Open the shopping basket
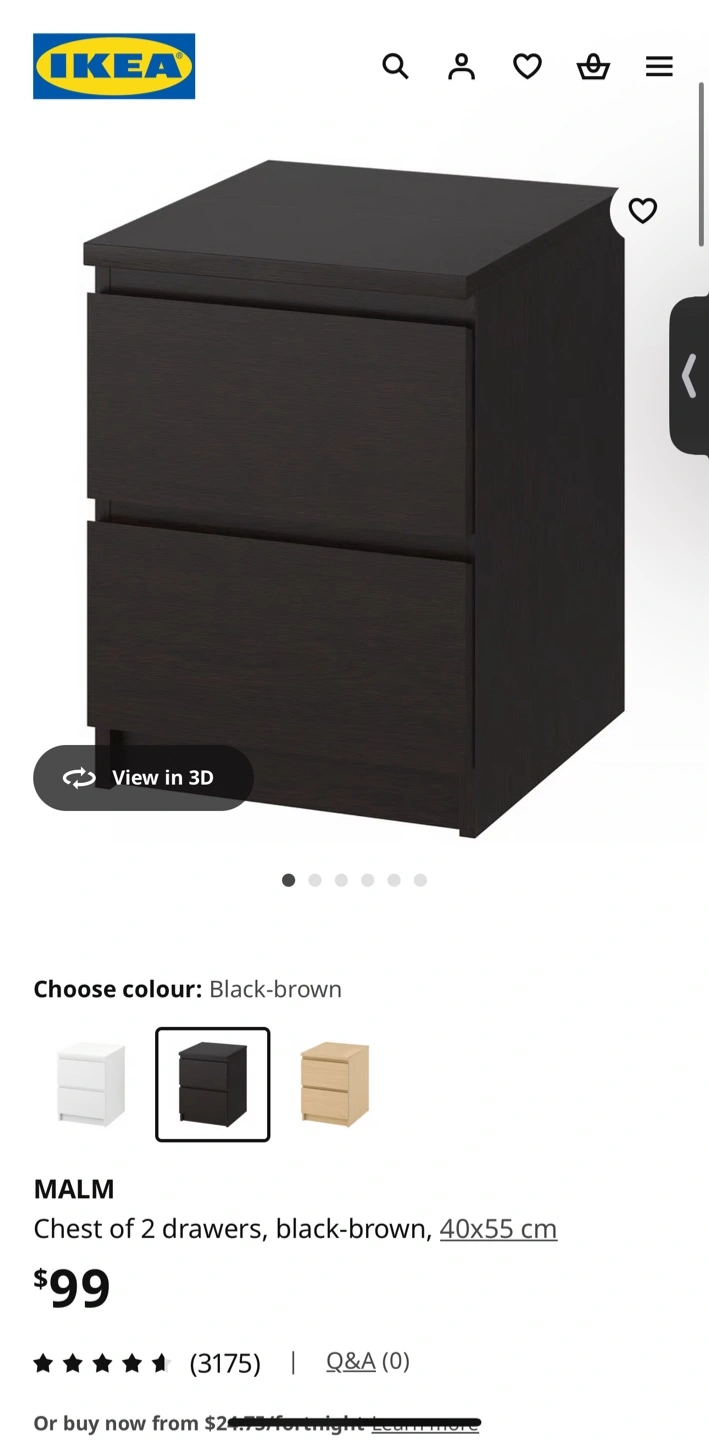Image resolution: width=709 pixels, height=1440 pixels. [x=593, y=66]
